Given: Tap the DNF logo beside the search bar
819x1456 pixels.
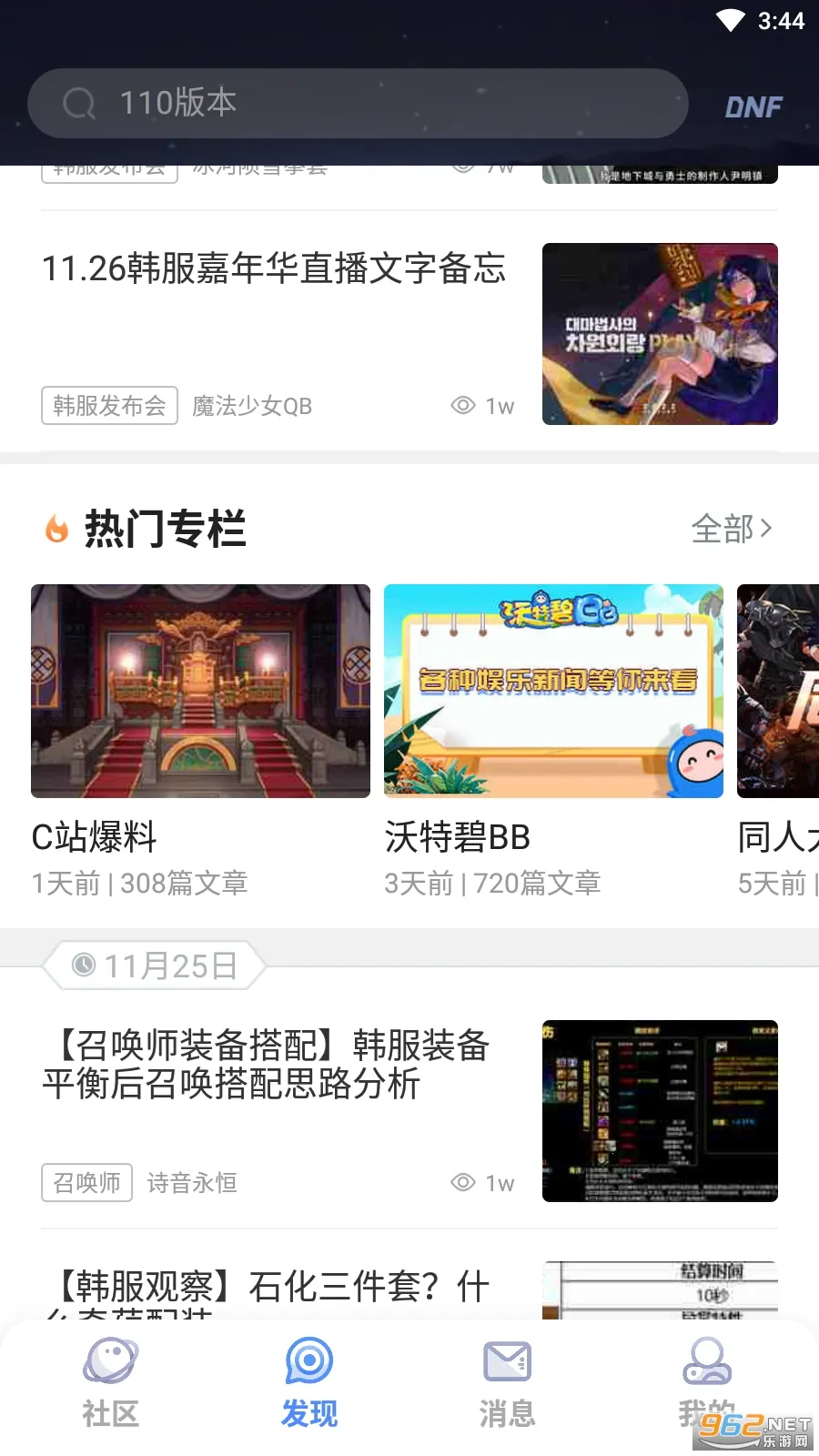Looking at the screenshot, I should [753, 106].
